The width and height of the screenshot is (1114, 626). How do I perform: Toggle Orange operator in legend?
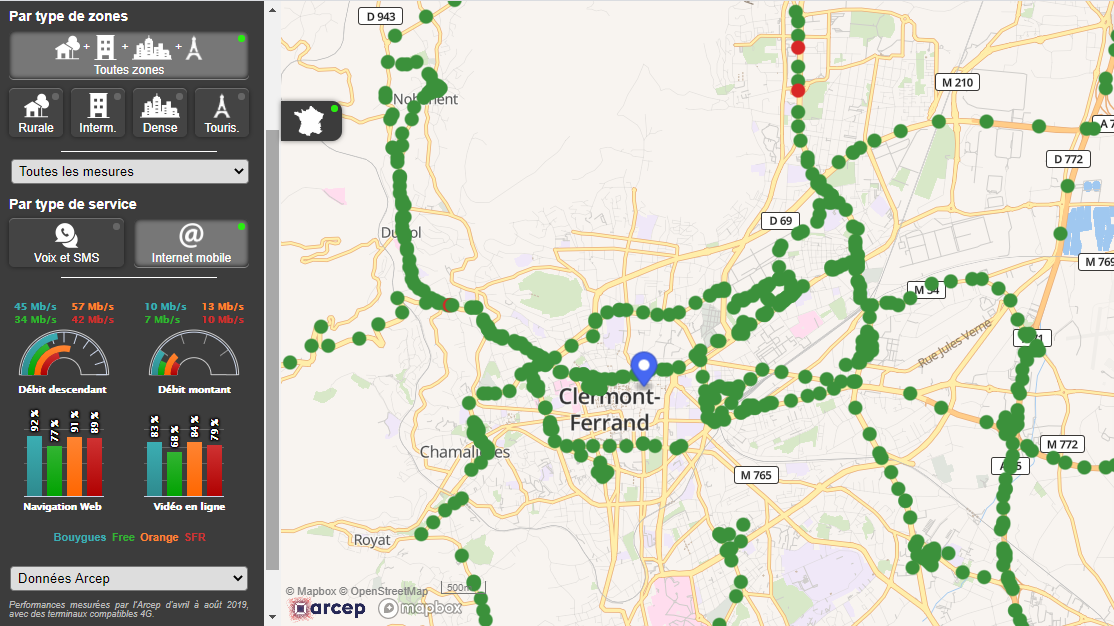tap(159, 537)
